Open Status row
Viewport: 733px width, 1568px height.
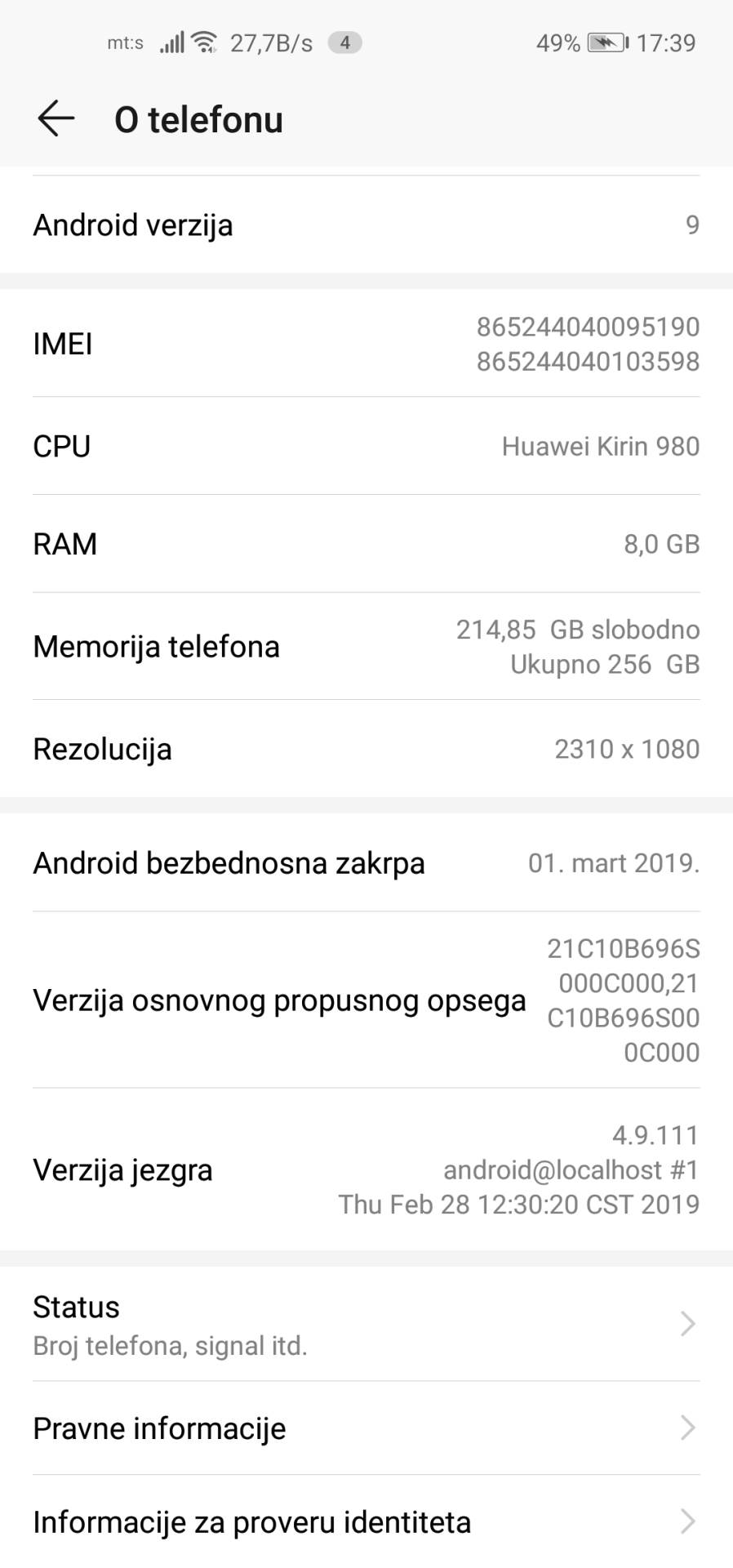[366, 1324]
